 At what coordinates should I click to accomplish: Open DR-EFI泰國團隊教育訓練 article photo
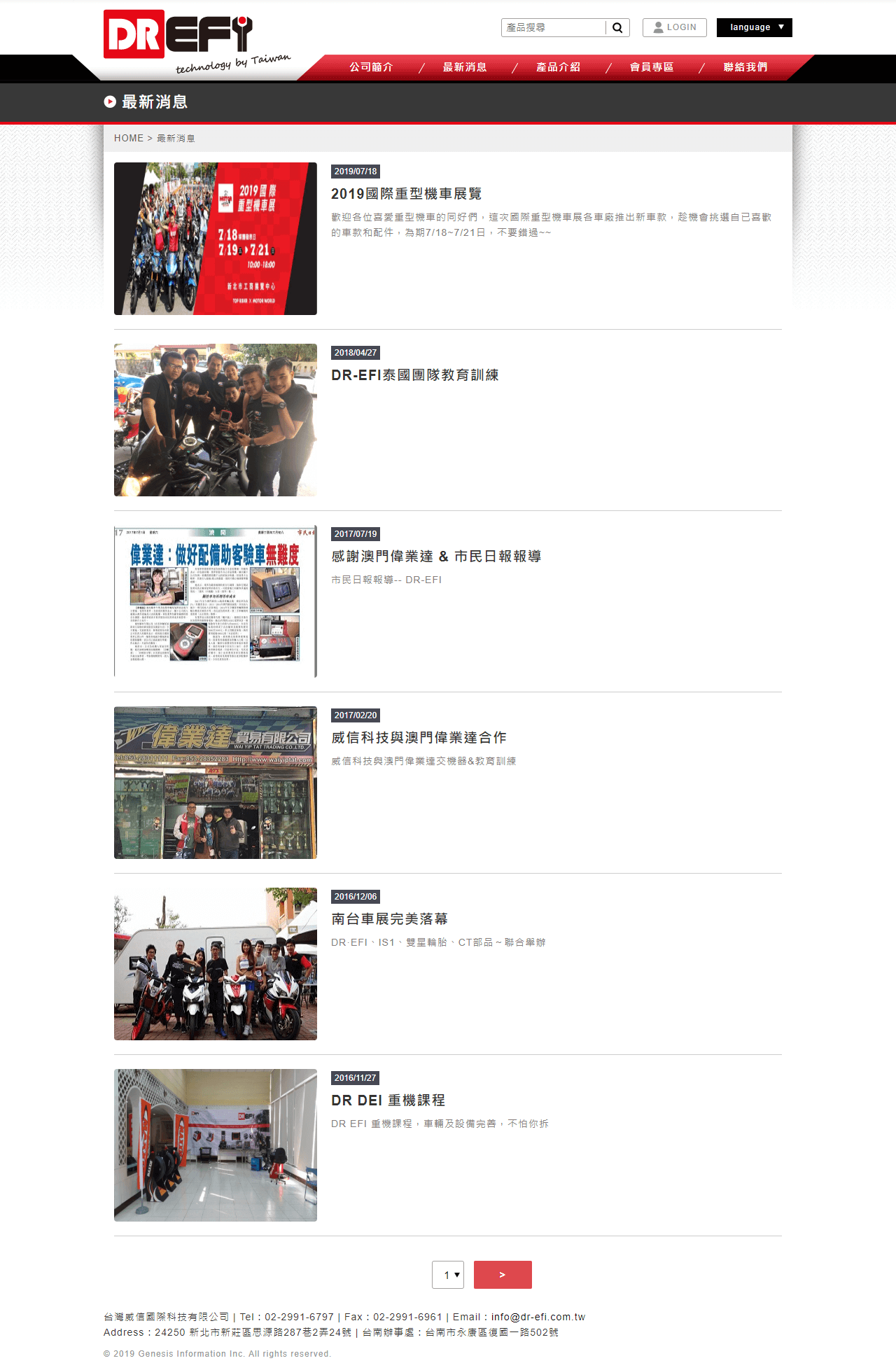[x=216, y=420]
